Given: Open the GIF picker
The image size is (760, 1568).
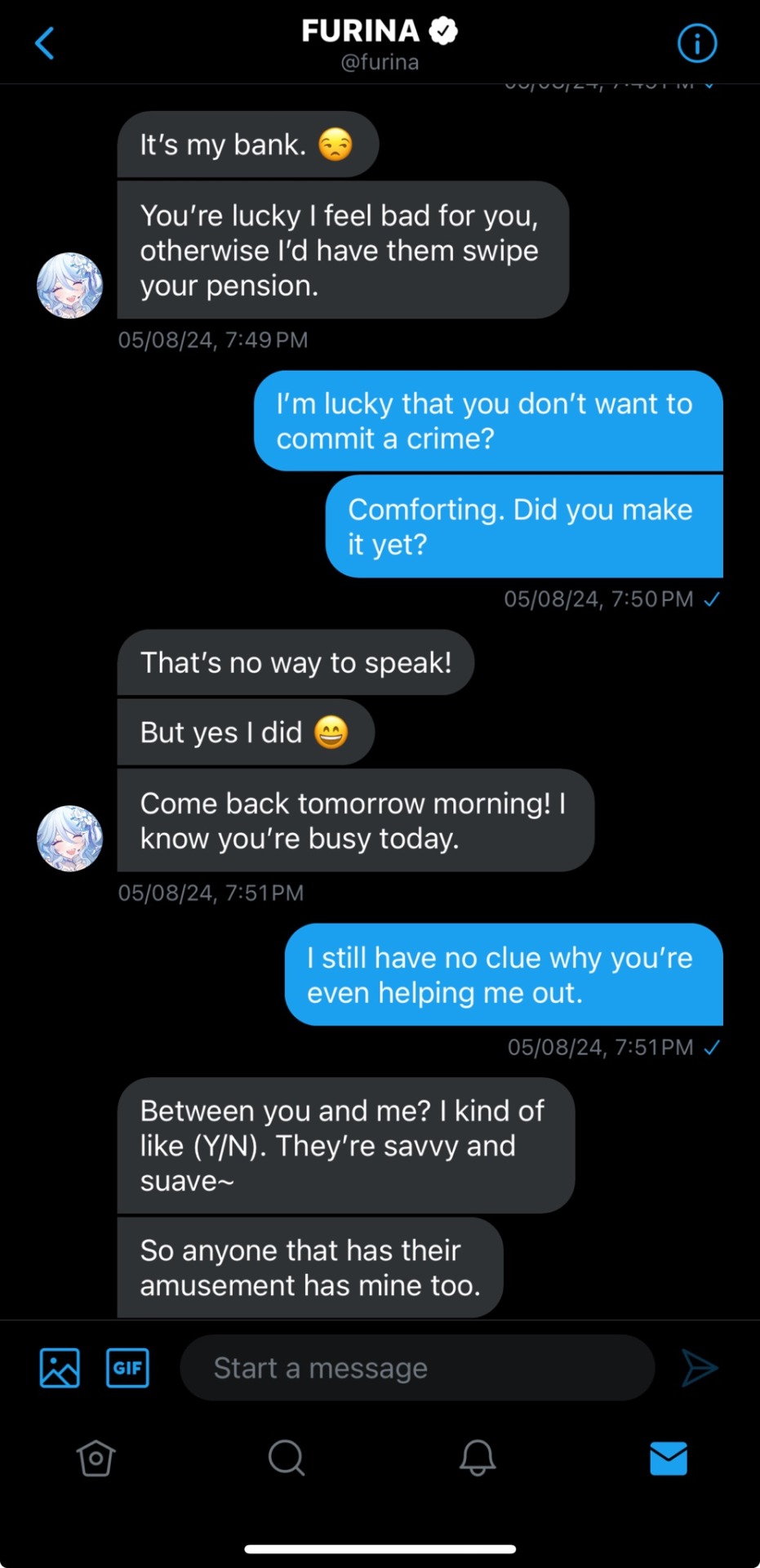Looking at the screenshot, I should pyautogui.click(x=127, y=1367).
